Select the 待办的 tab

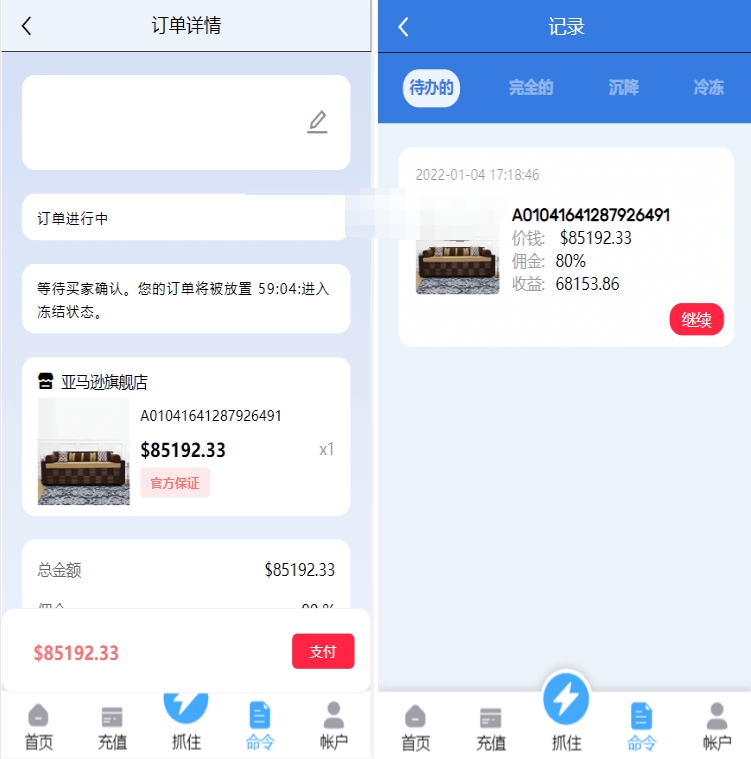(431, 88)
